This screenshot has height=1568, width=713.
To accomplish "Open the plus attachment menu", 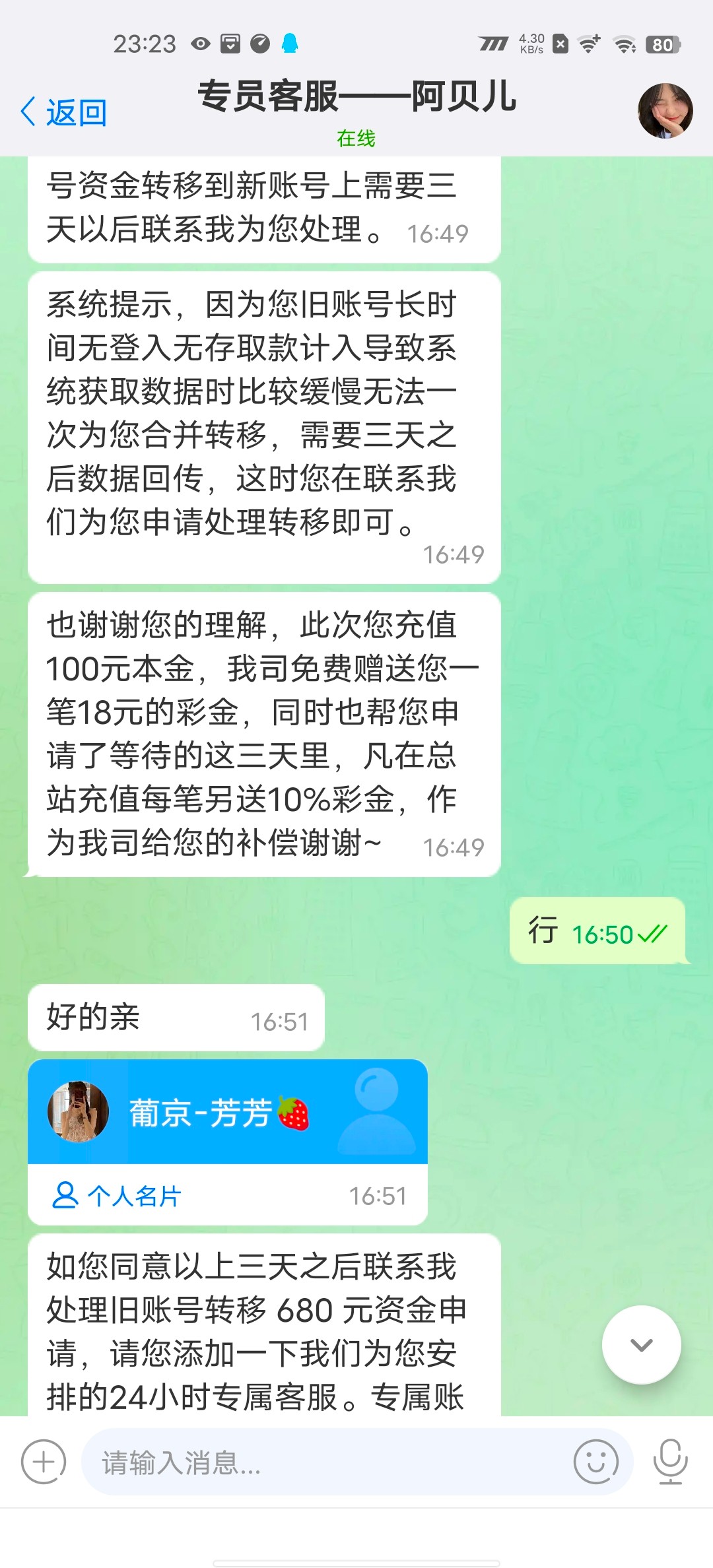I will tap(44, 1462).
